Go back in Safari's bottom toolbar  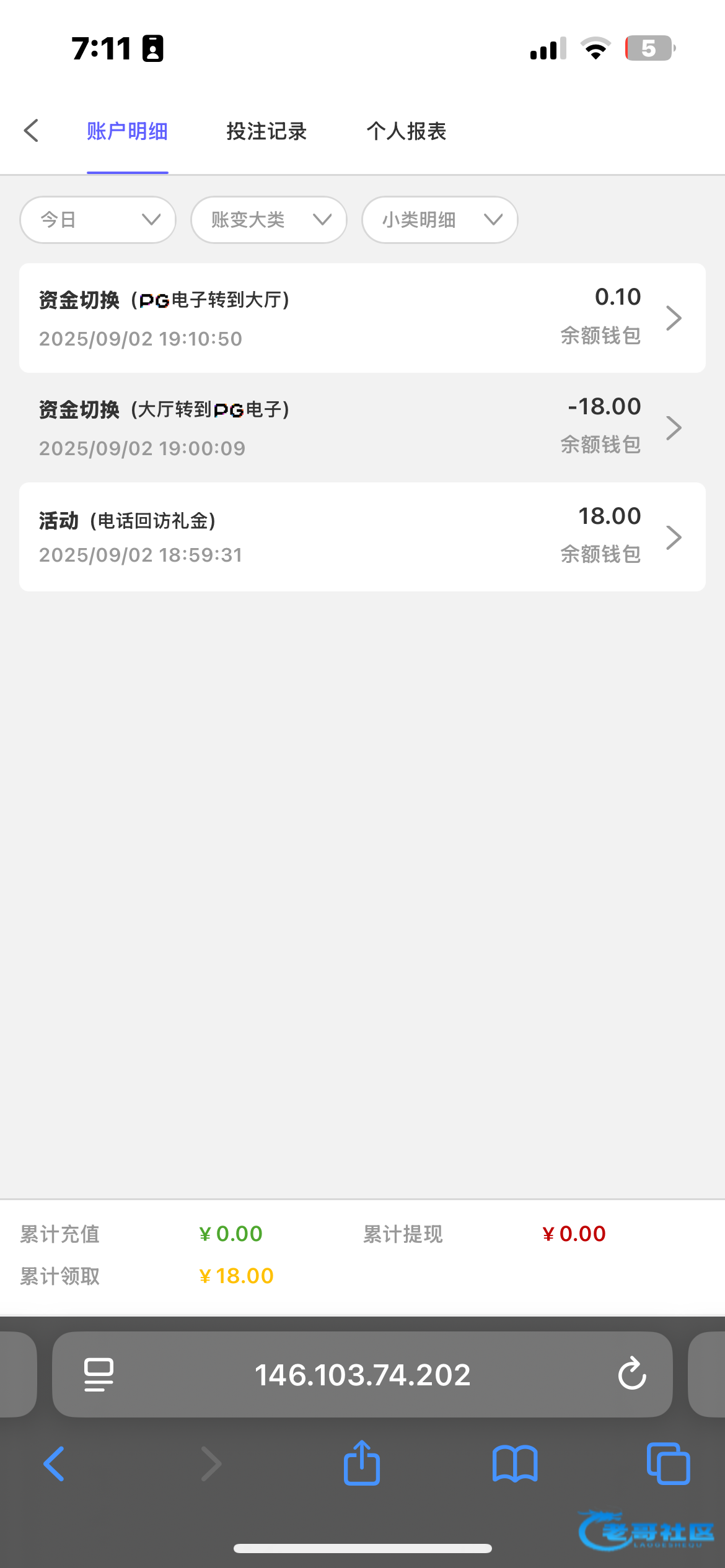pos(54,1464)
